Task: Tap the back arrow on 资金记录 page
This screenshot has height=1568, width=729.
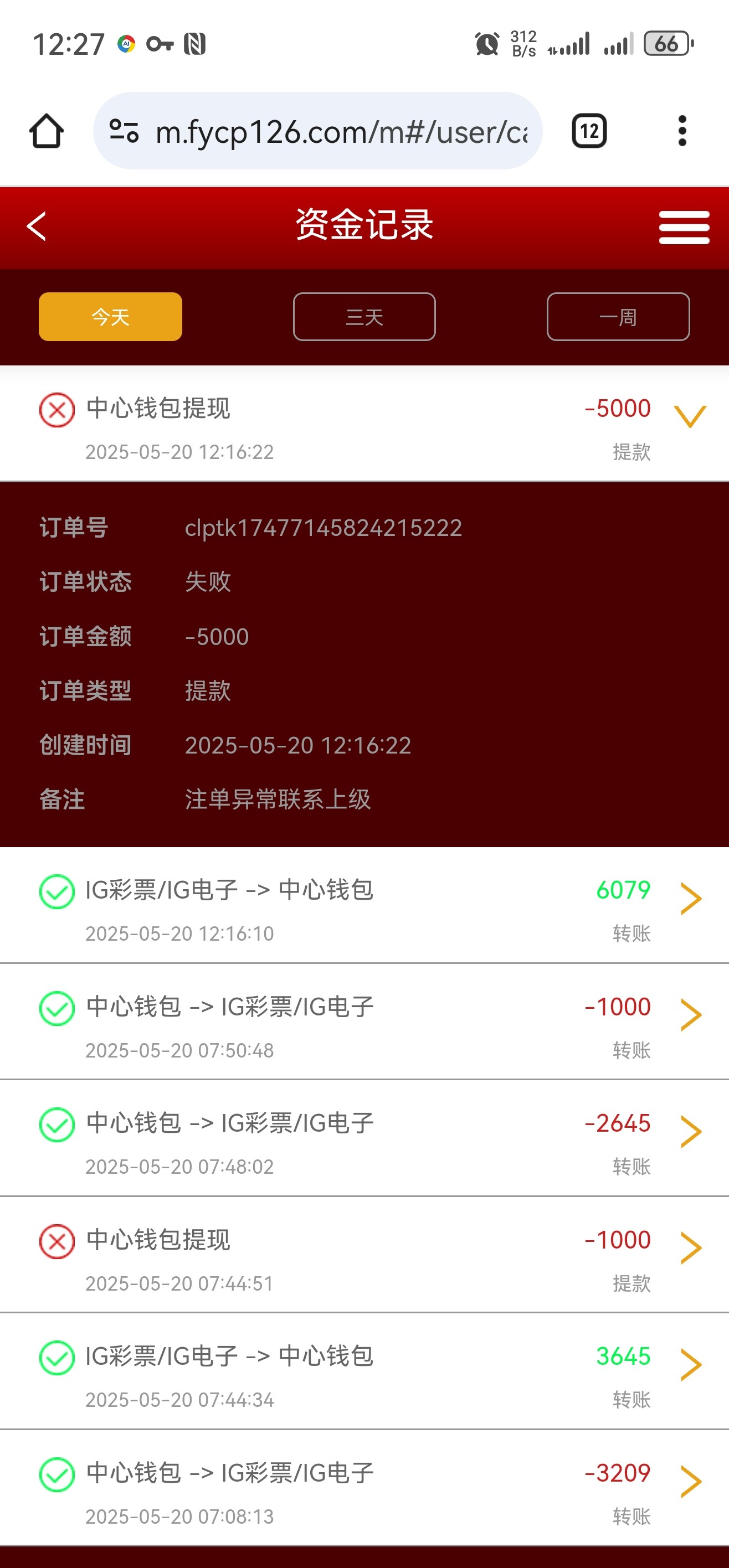Action: [37, 226]
